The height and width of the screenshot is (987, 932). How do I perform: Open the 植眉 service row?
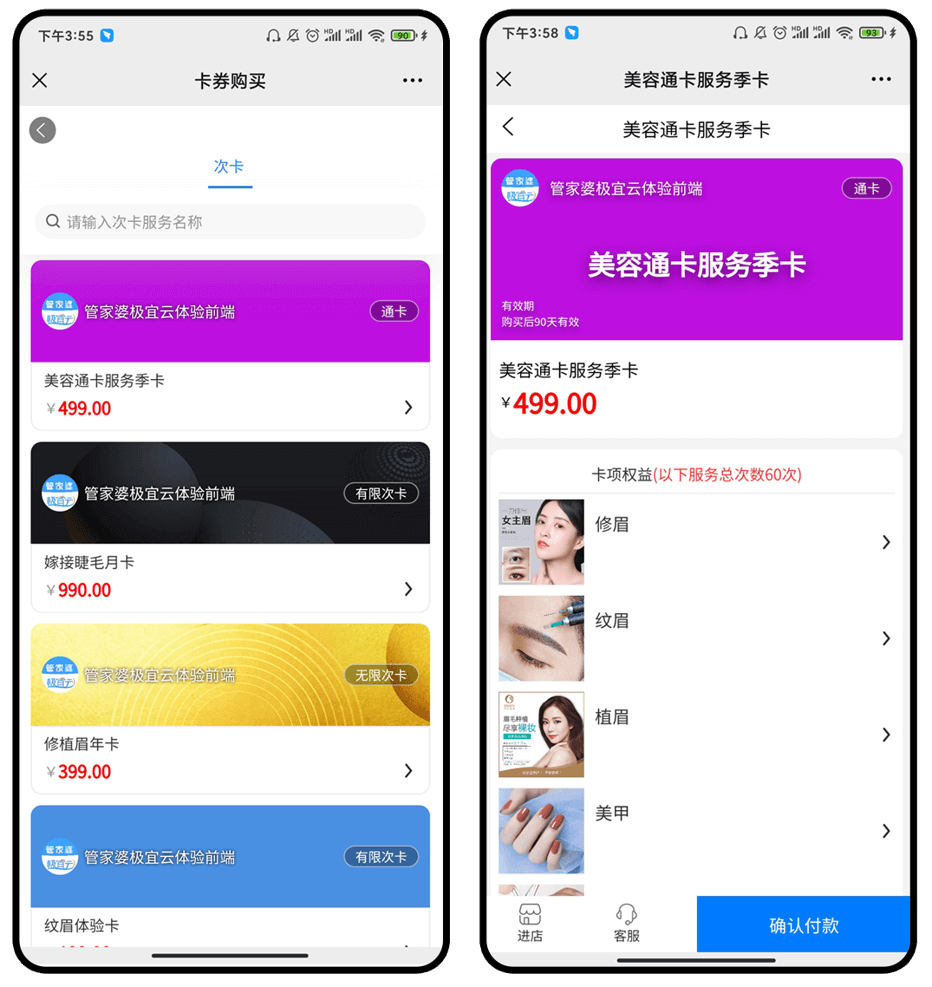pyautogui.click(x=696, y=734)
